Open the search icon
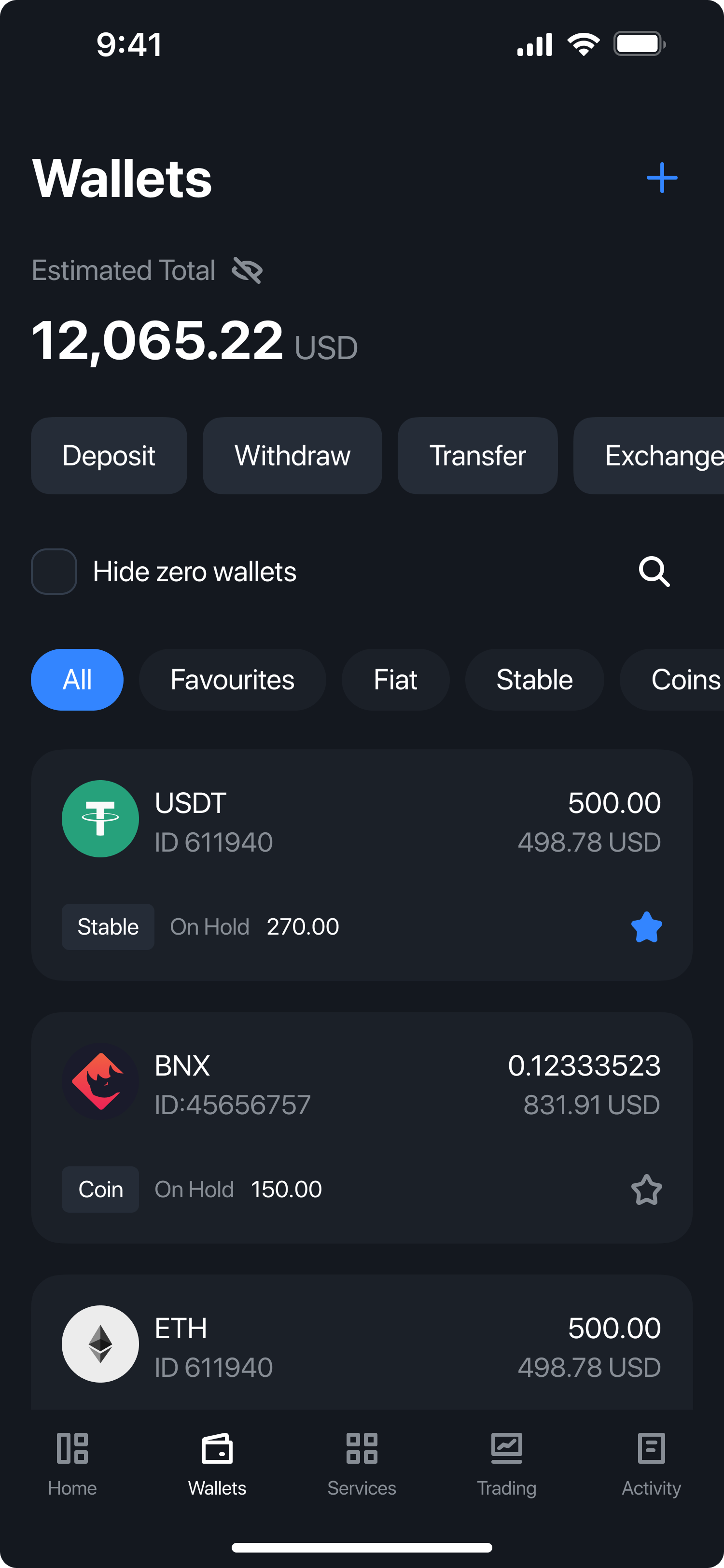 [x=654, y=571]
